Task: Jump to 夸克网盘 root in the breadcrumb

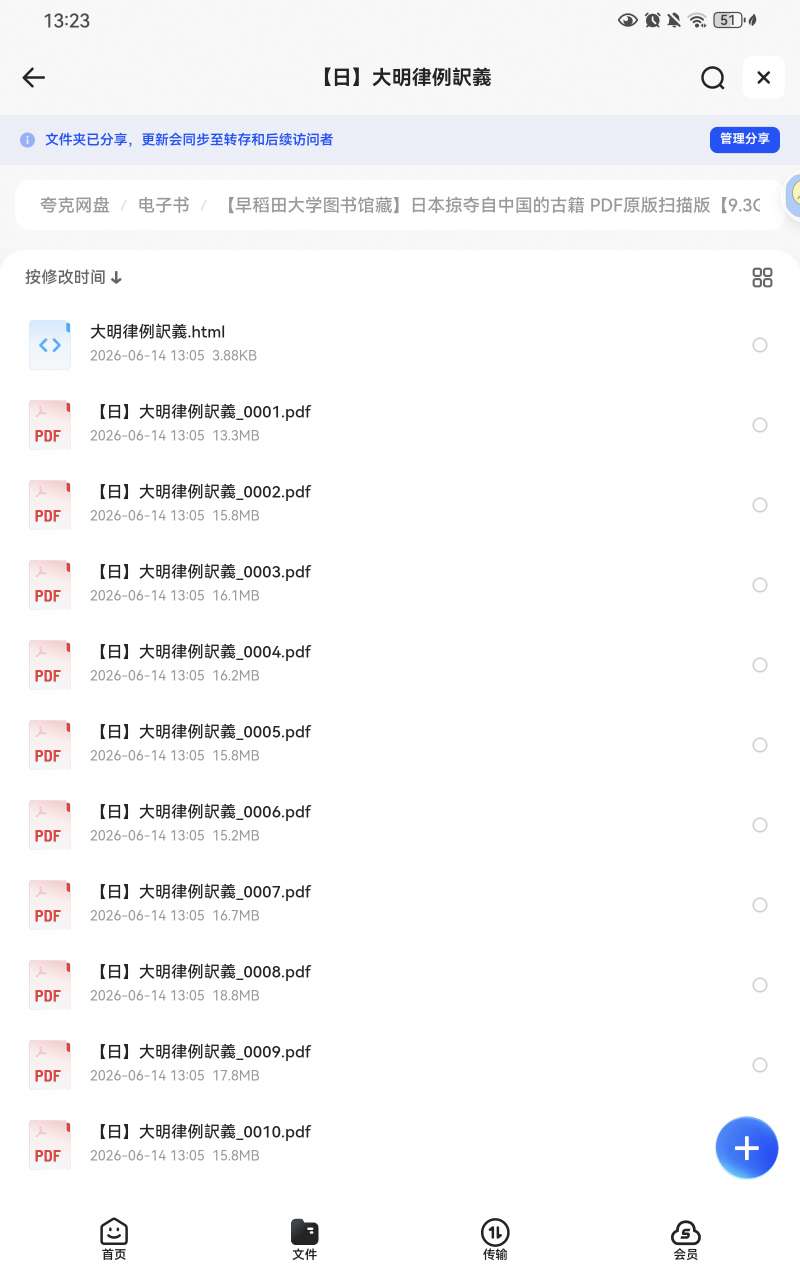Action: (x=75, y=205)
